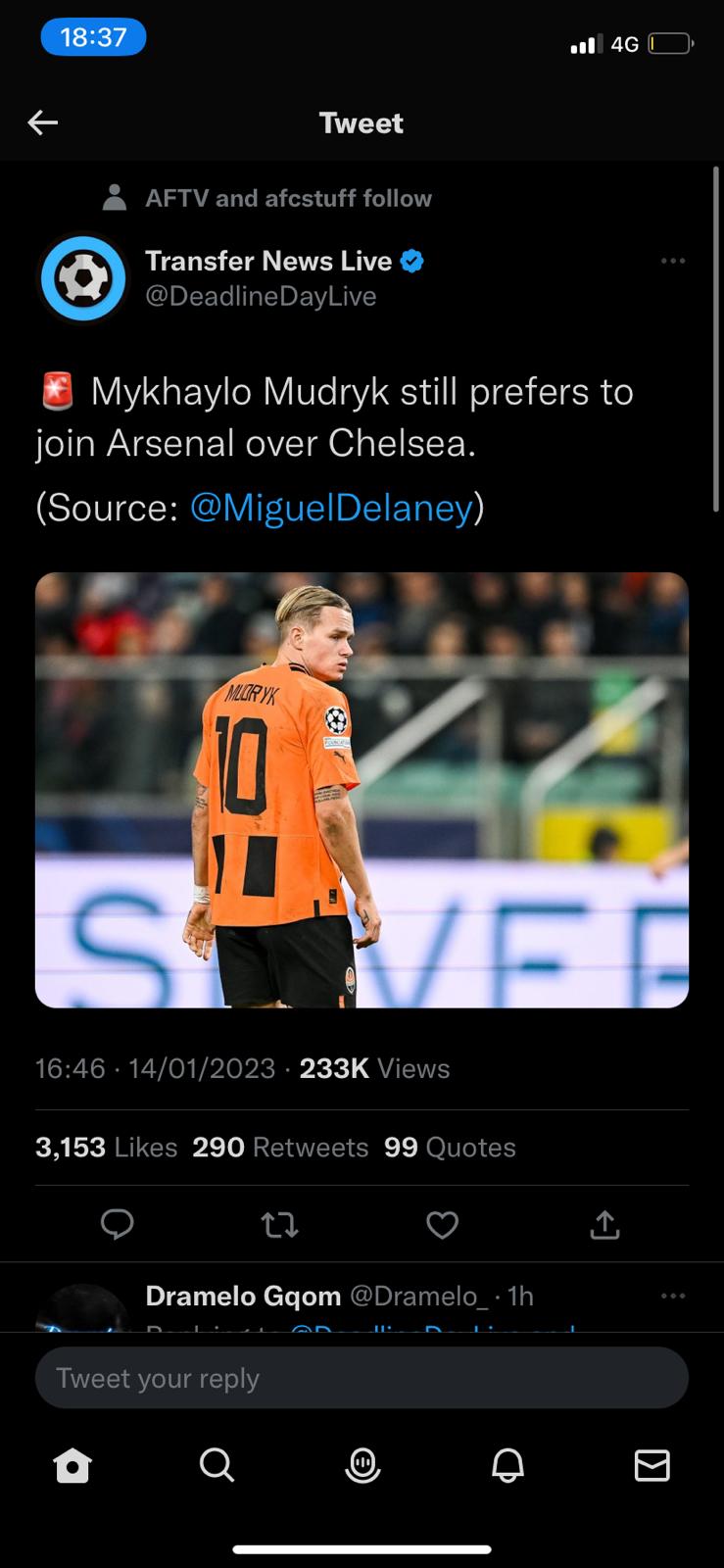Viewport: 724px width, 1568px height.
Task: View the list of 3,153 Likes
Action: point(106,1148)
